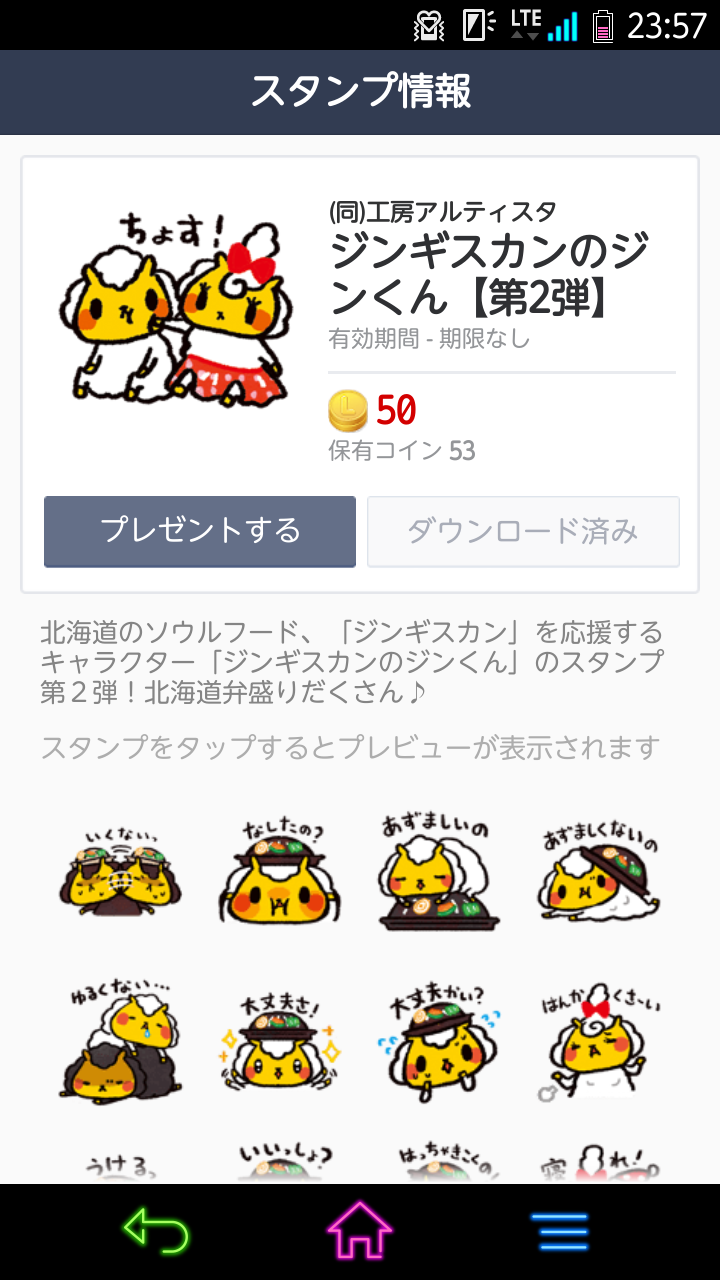Tap the ダウンロード済み button
The width and height of the screenshot is (720, 1280).
click(521, 531)
